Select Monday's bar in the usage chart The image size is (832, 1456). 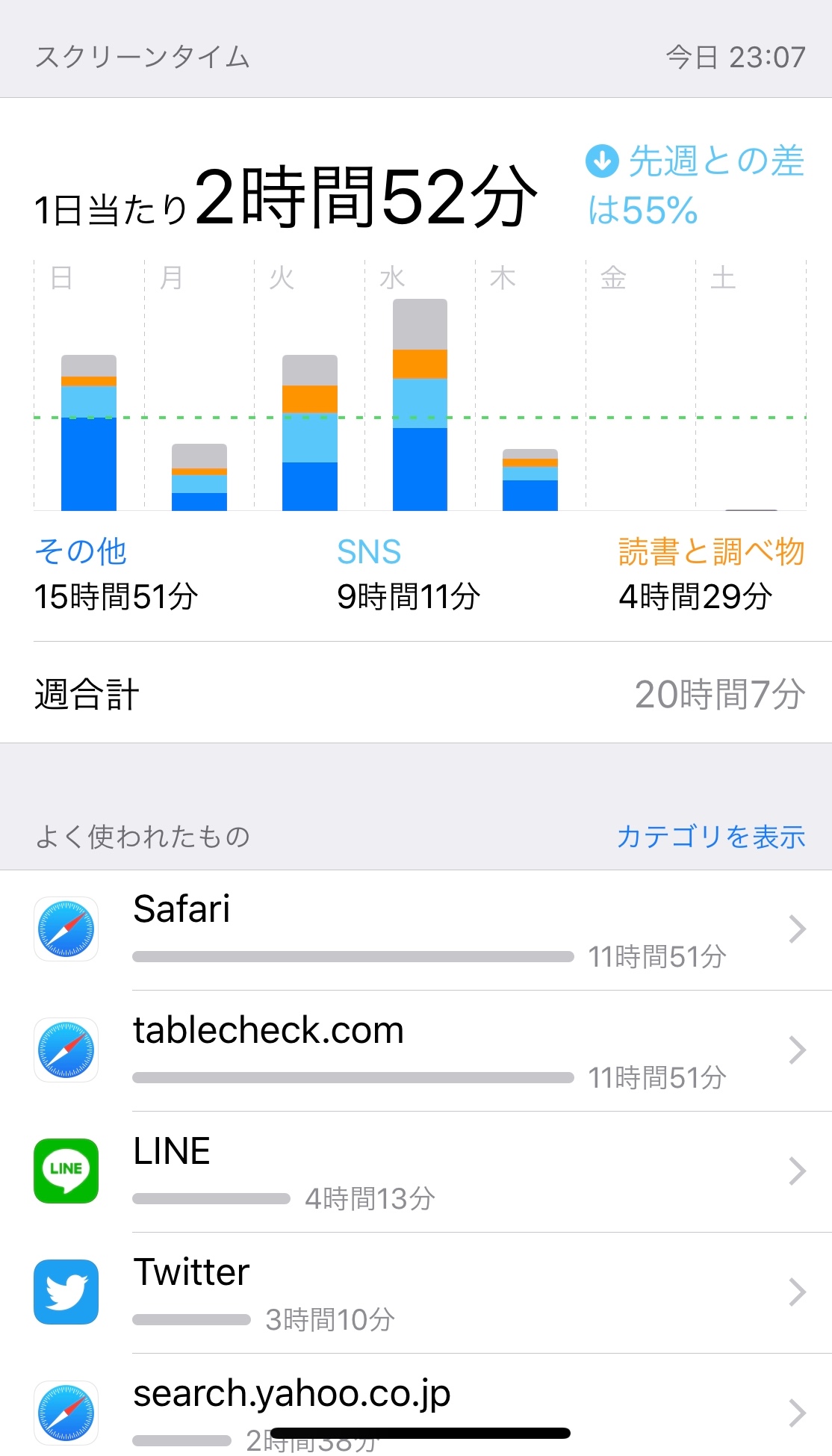[199, 478]
